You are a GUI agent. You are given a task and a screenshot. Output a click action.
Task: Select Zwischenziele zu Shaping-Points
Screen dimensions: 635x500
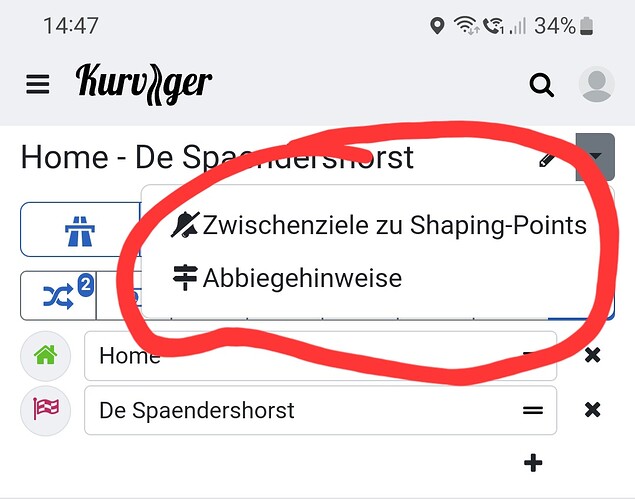[x=379, y=225]
